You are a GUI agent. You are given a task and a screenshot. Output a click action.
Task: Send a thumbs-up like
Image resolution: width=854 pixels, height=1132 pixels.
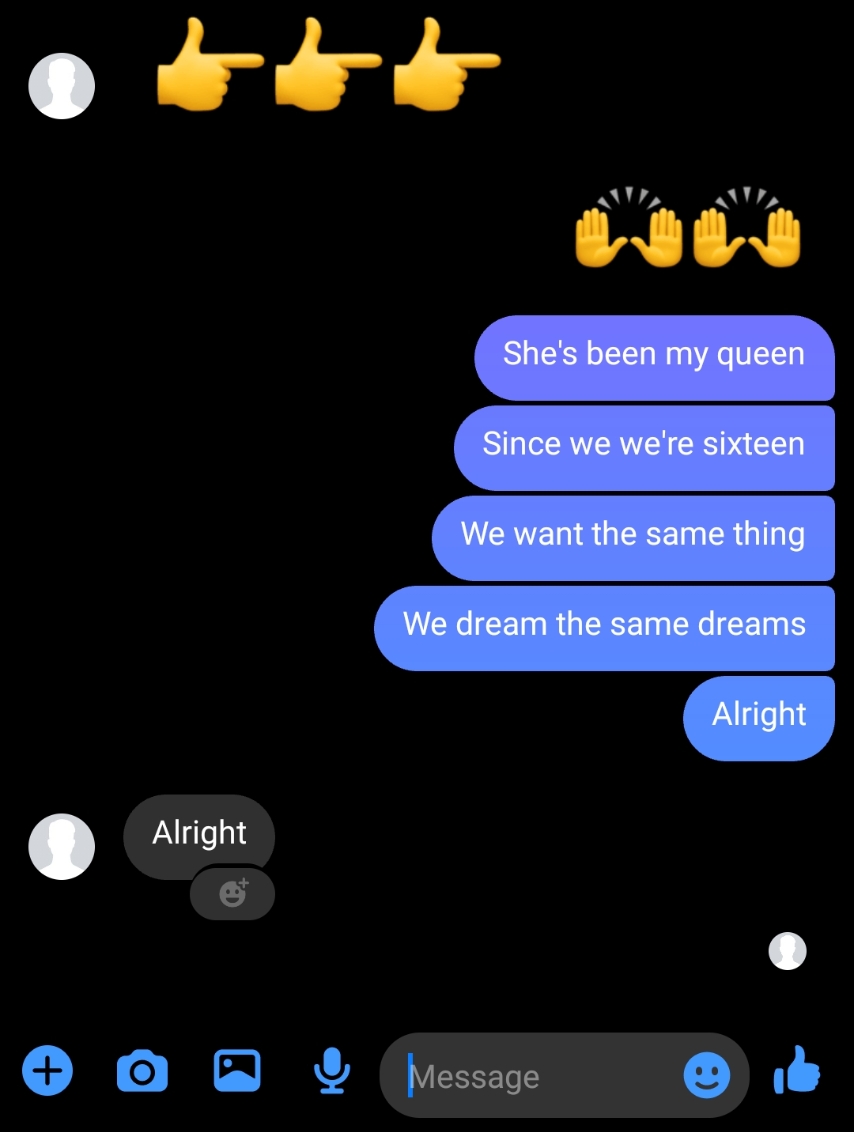(x=797, y=1070)
